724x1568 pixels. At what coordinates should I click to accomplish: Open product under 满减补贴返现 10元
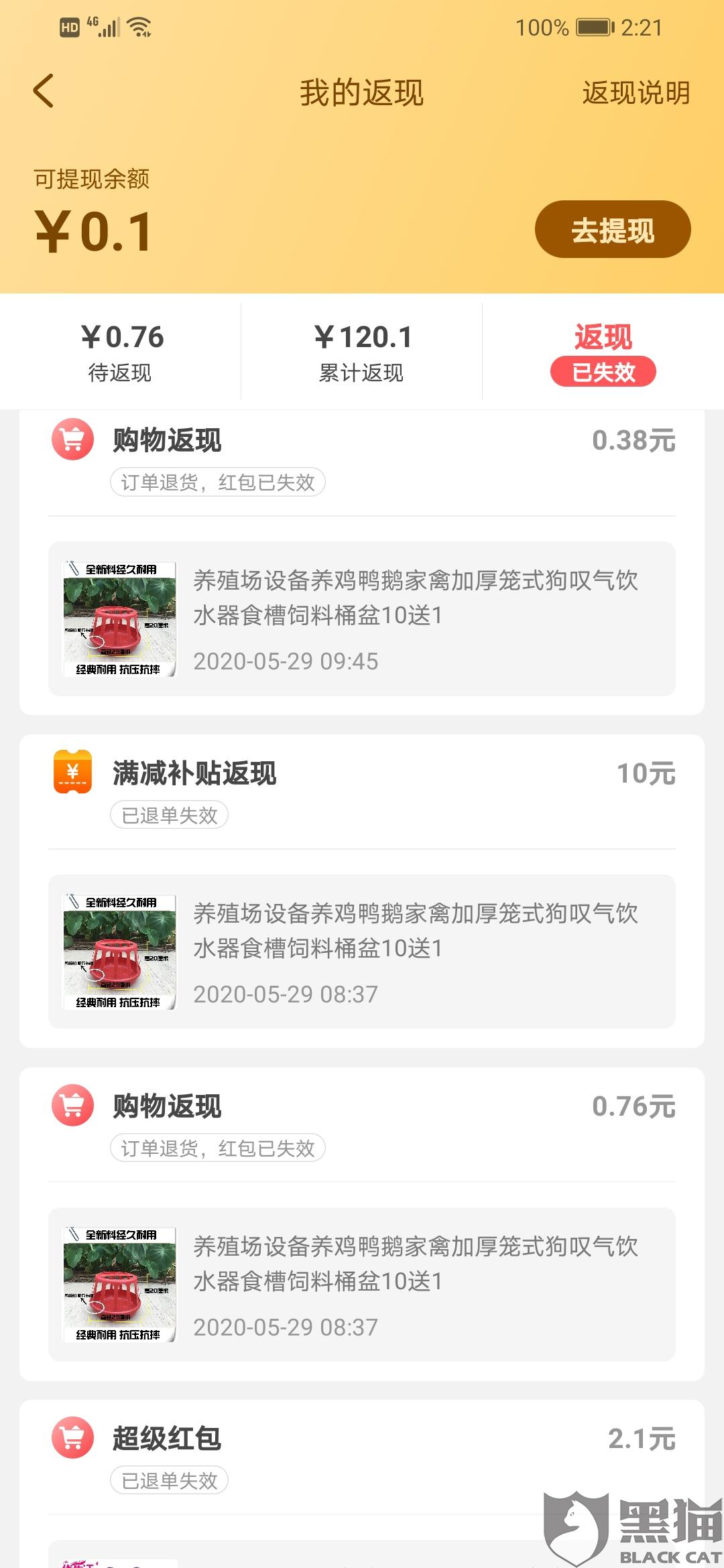(362, 952)
